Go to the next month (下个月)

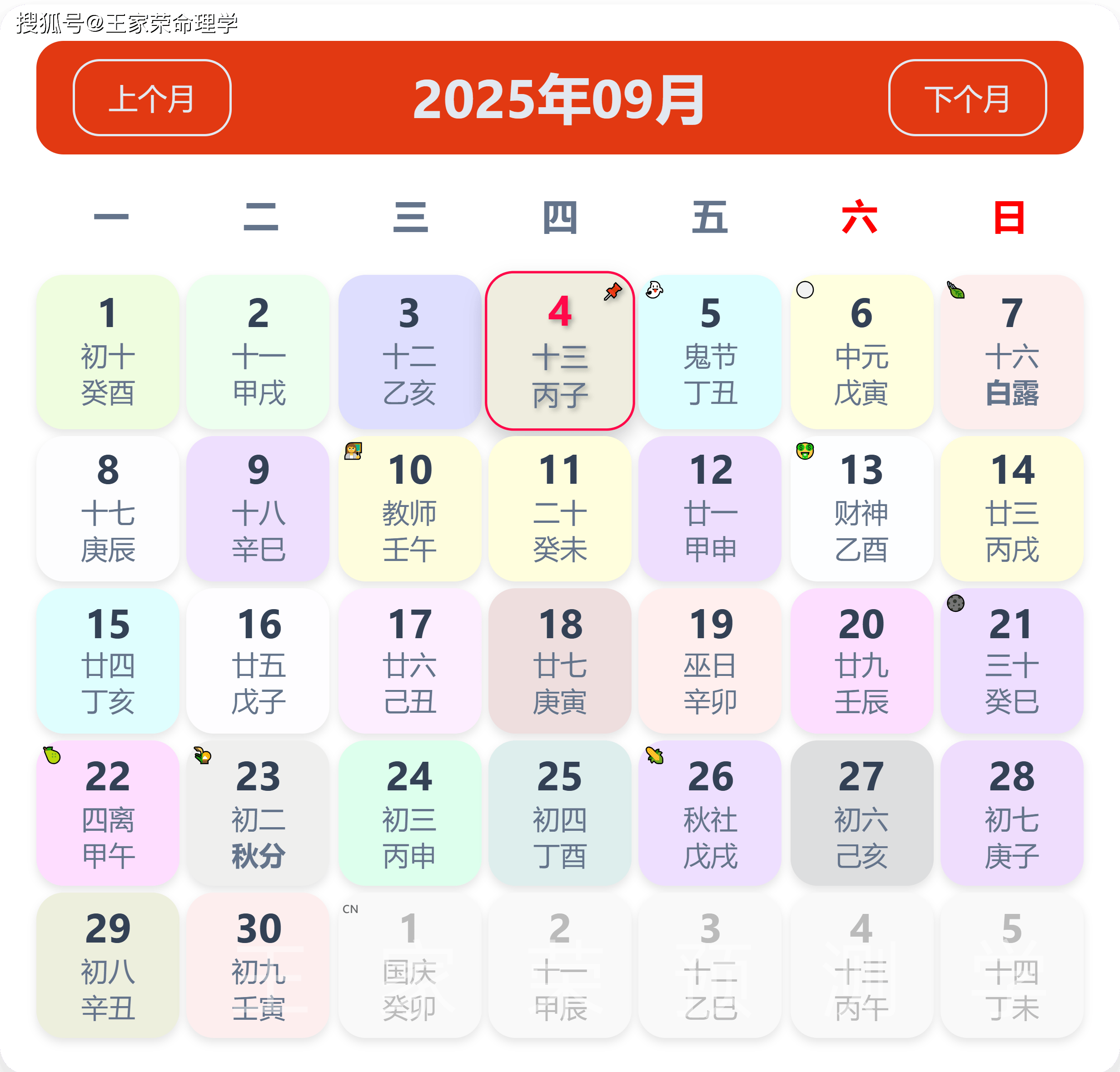click(967, 98)
